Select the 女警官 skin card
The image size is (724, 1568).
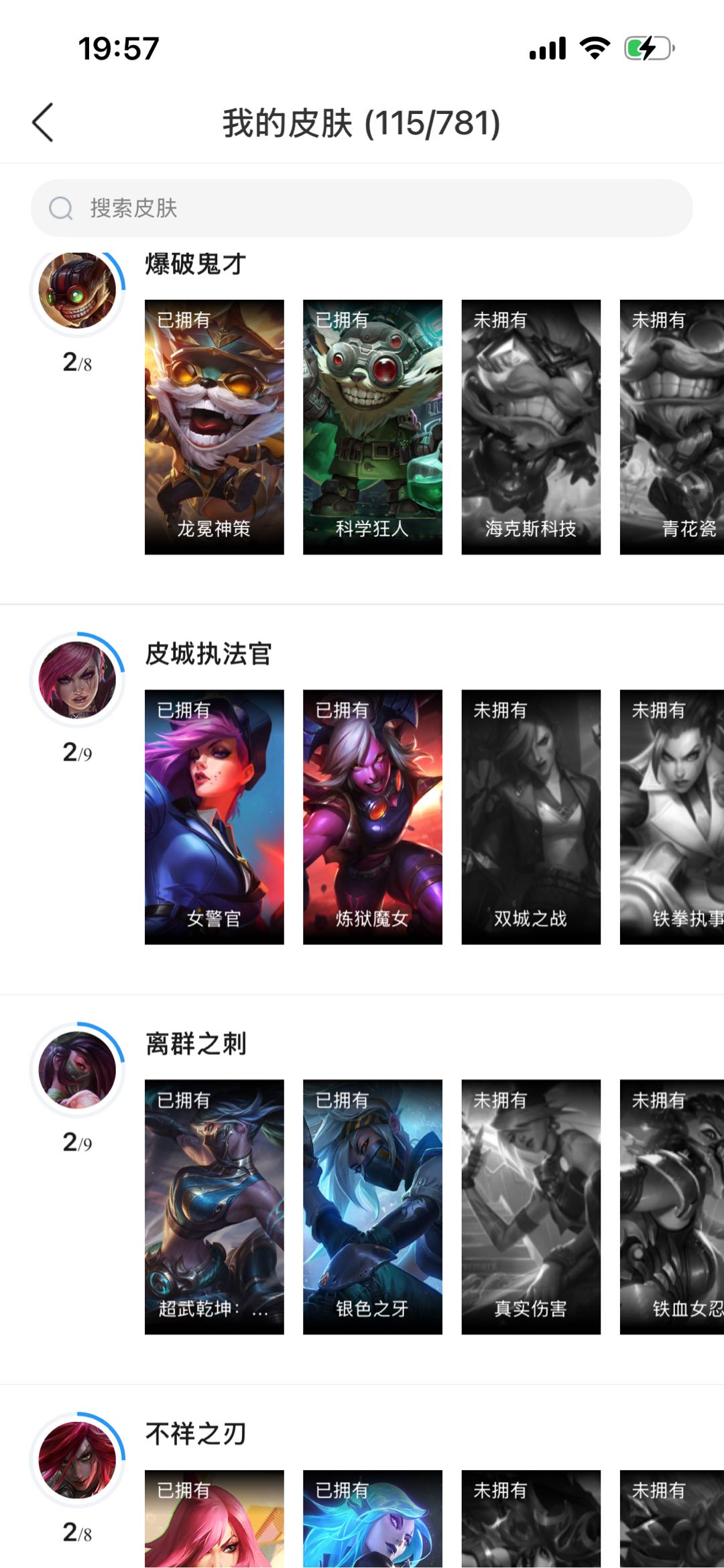215,817
